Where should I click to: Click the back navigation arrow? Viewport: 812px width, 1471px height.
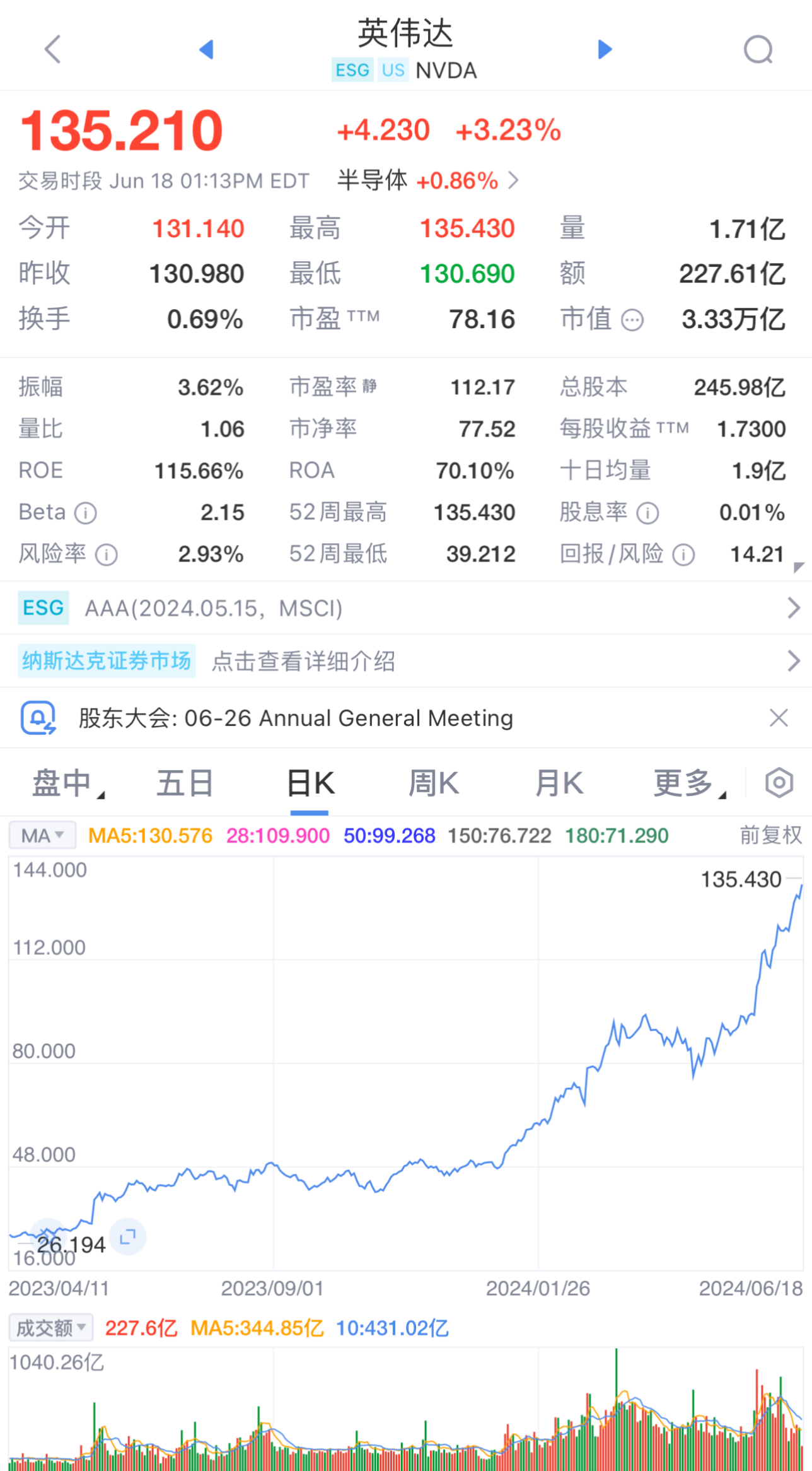point(53,49)
